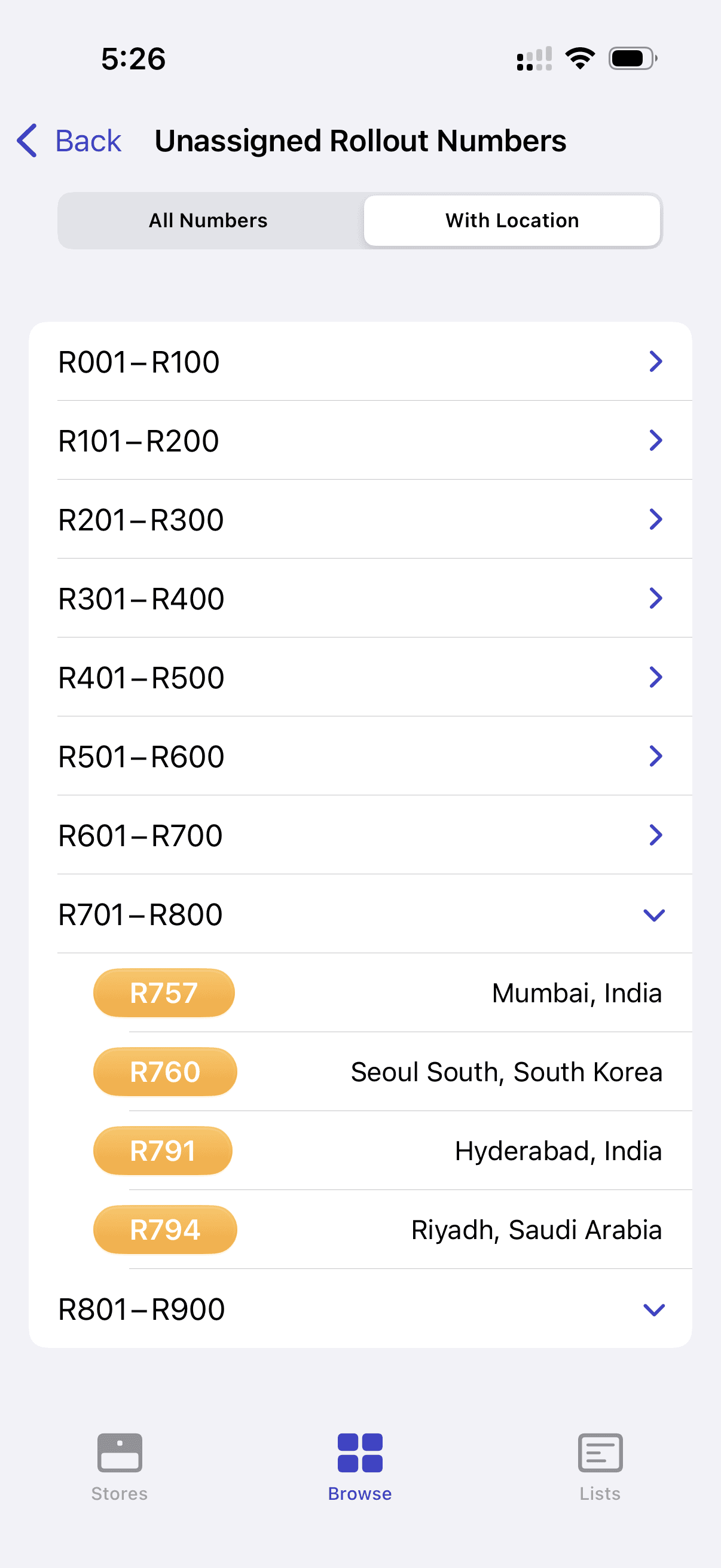Expand the R201–R300 range

click(360, 519)
